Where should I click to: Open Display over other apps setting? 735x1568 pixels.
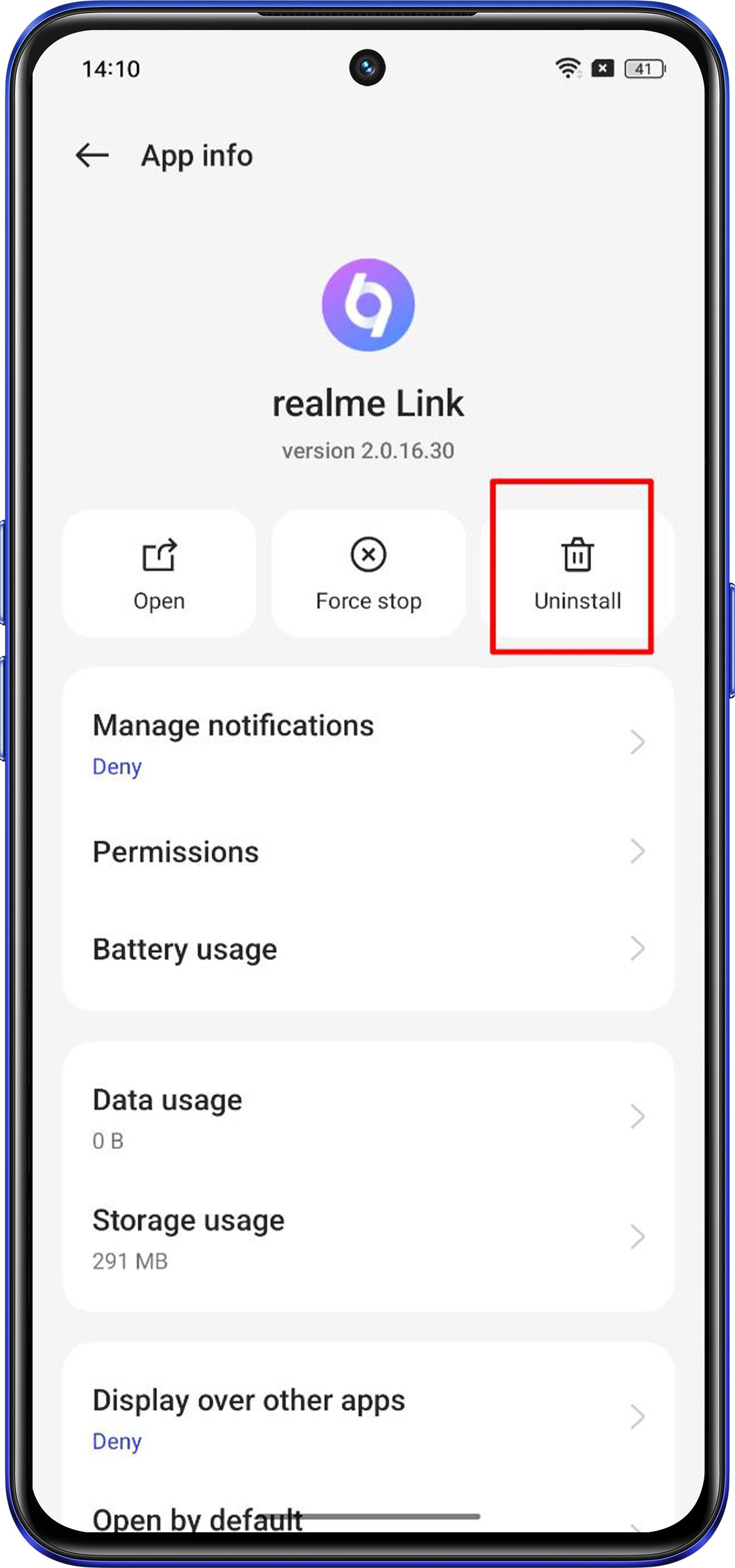click(x=368, y=1418)
